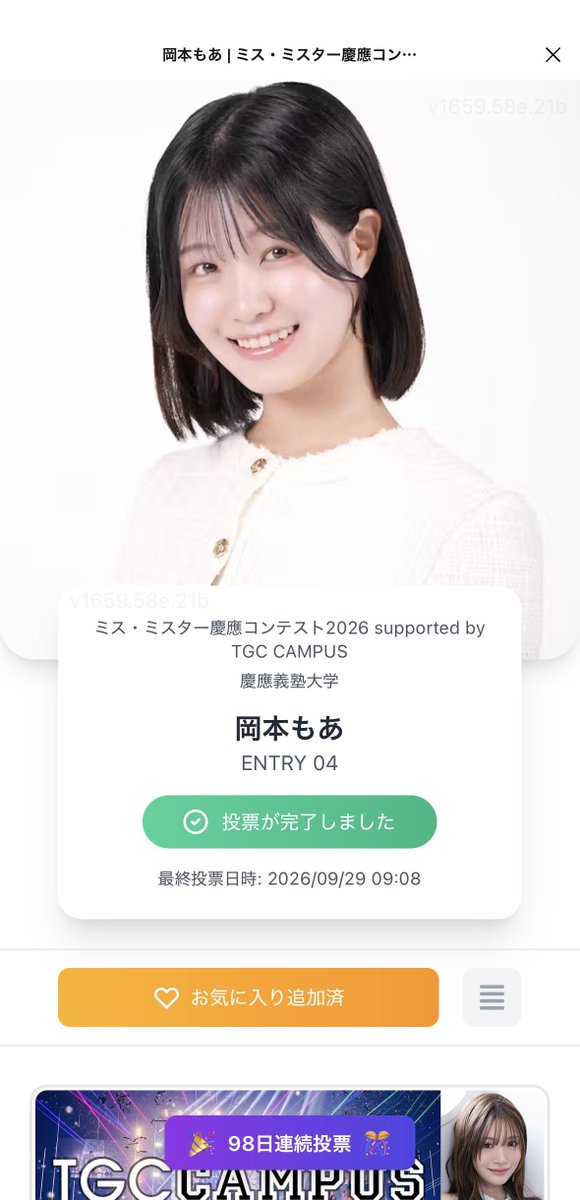The height and width of the screenshot is (1200, 580).
Task: Tap the 投票が完了しました button
Action: pos(289,822)
